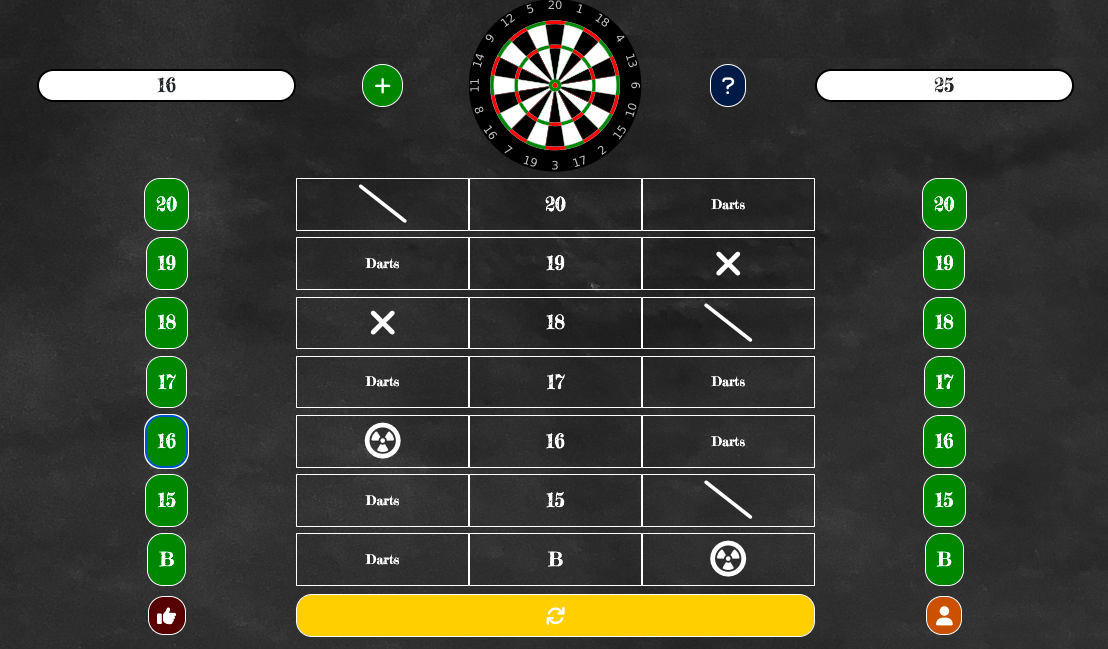Hit 20 for the right player
The image size is (1108, 649).
[944, 204]
